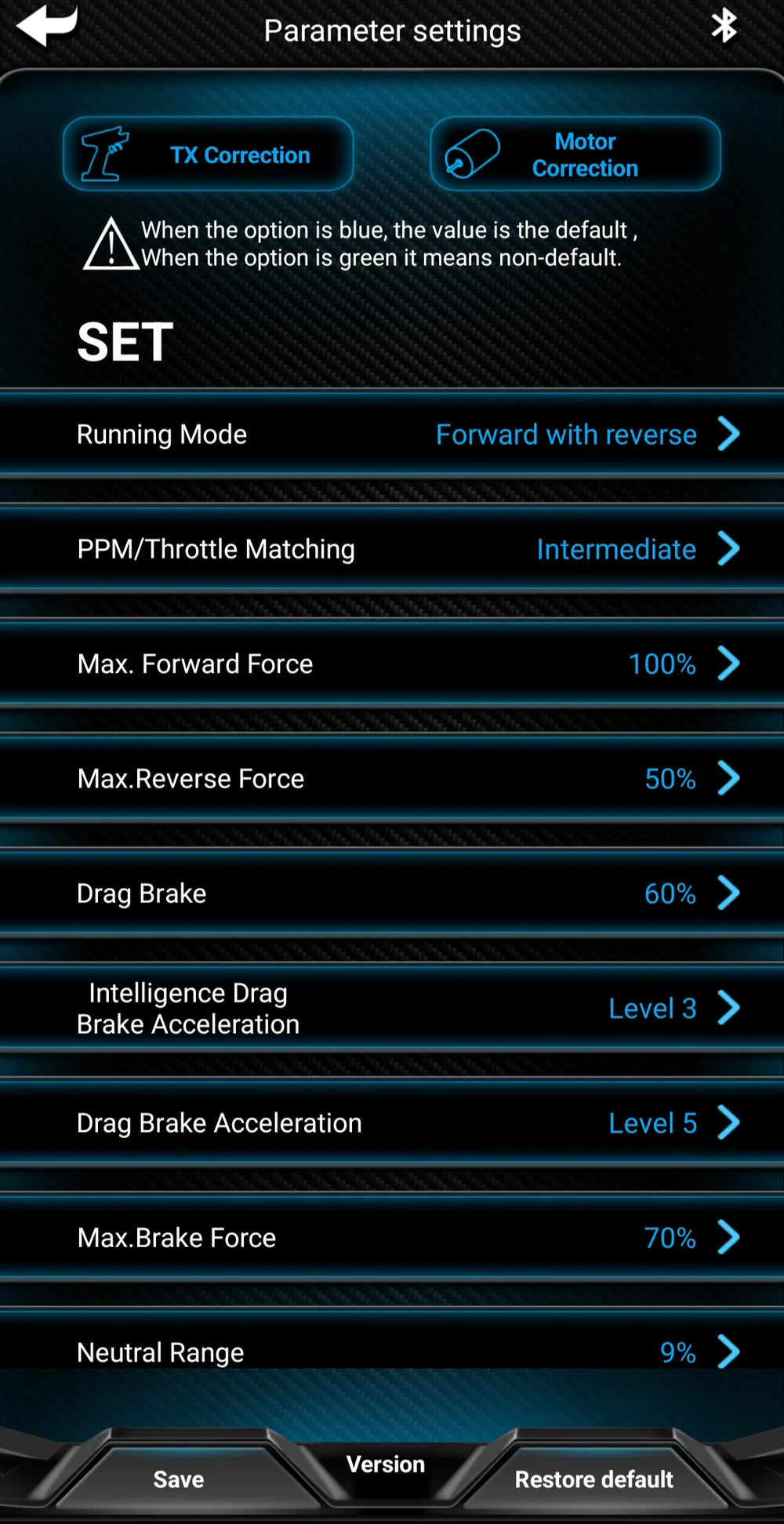
Task: Open TX Correction
Action: pyautogui.click(x=209, y=155)
